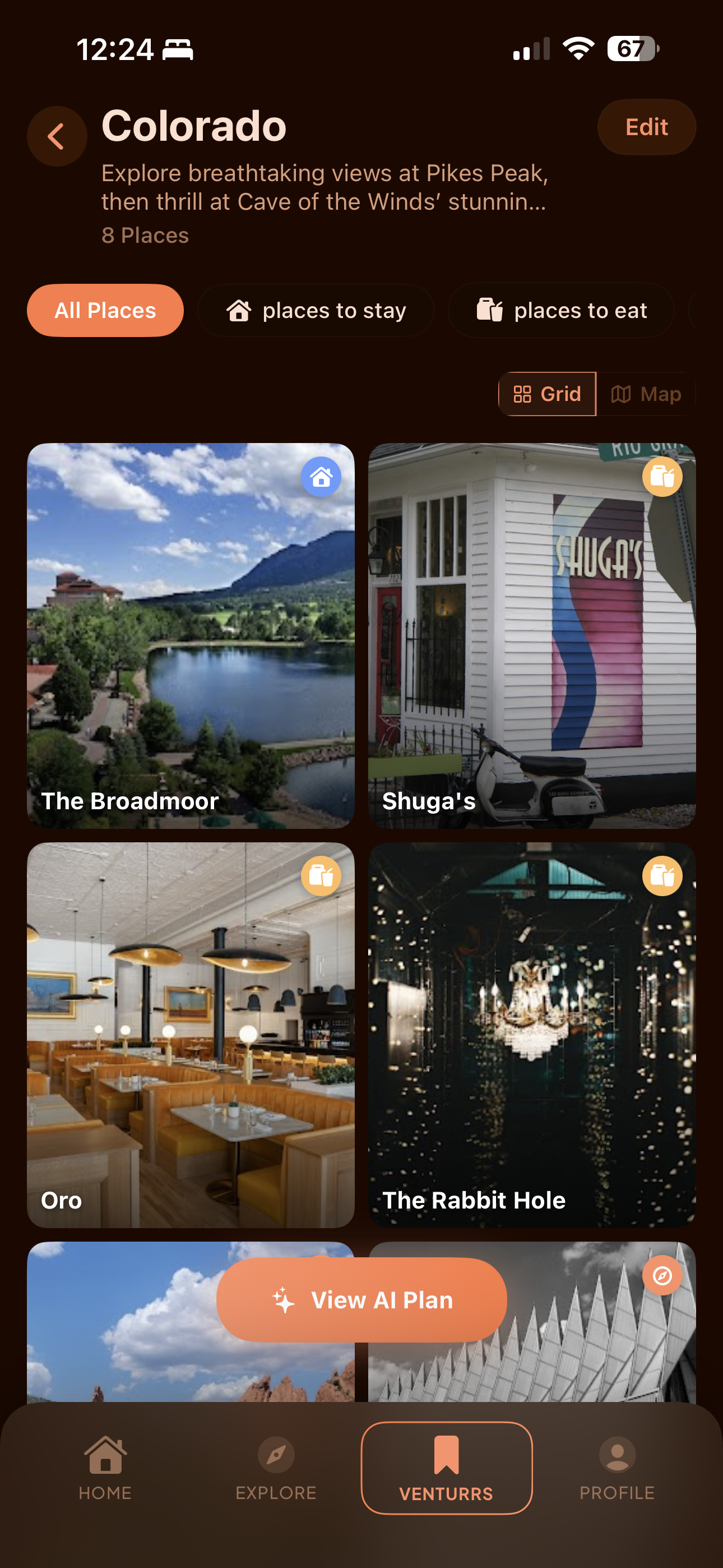This screenshot has height=1568, width=723.
Task: Toggle the places to stay filter
Action: (x=315, y=311)
